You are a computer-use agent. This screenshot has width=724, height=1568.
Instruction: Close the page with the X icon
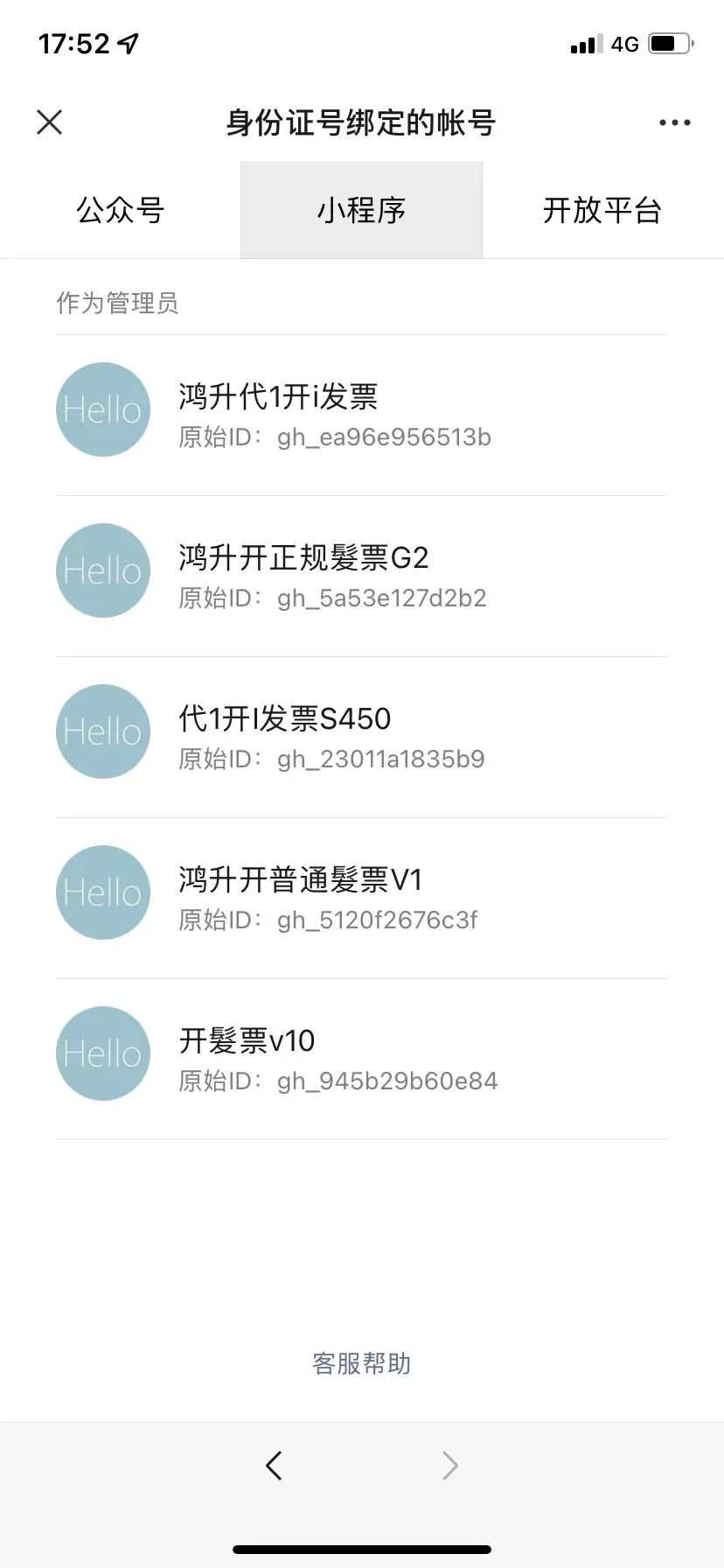50,122
